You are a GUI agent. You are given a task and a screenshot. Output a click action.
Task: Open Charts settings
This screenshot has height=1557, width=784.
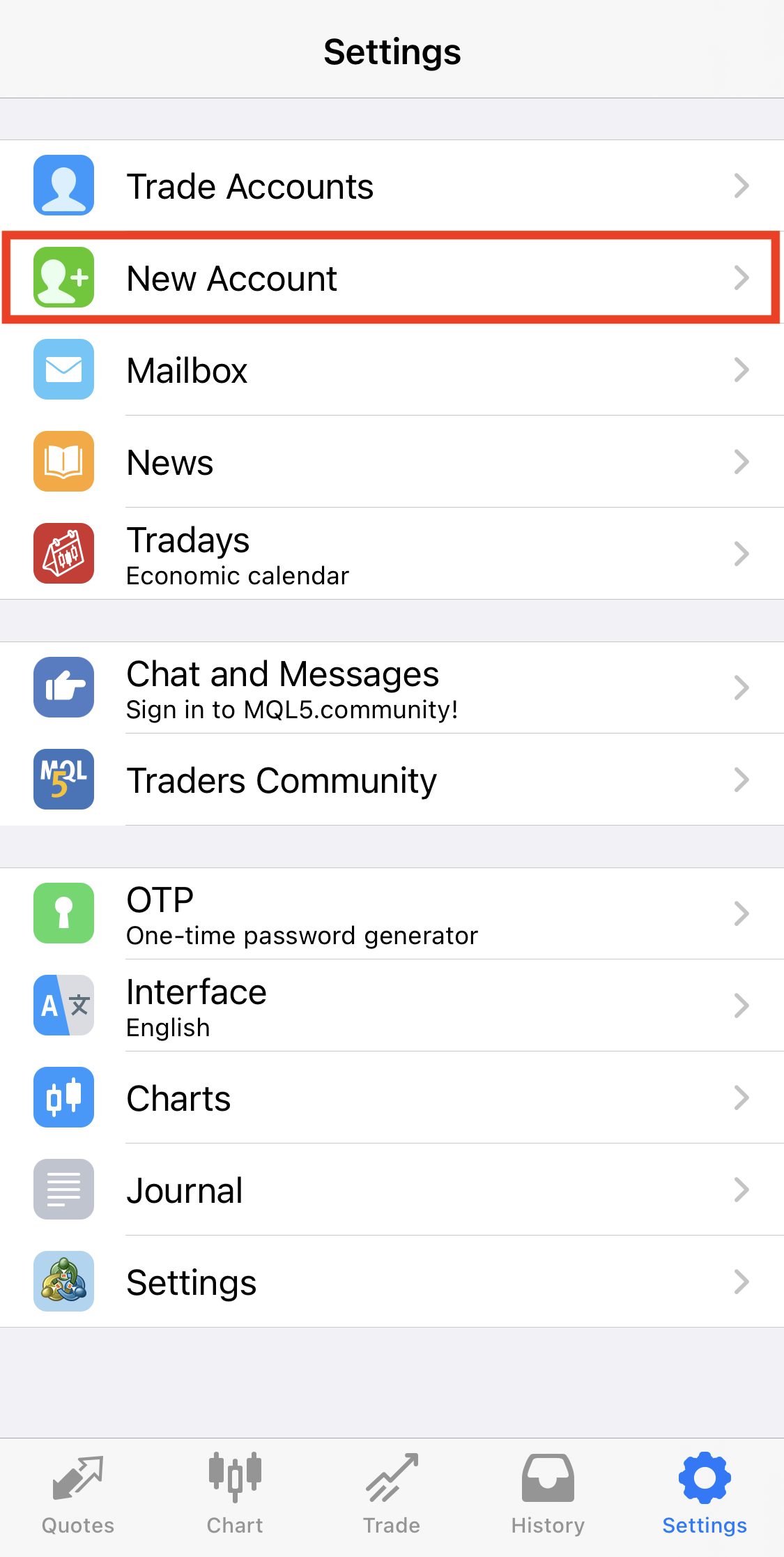click(x=390, y=1098)
